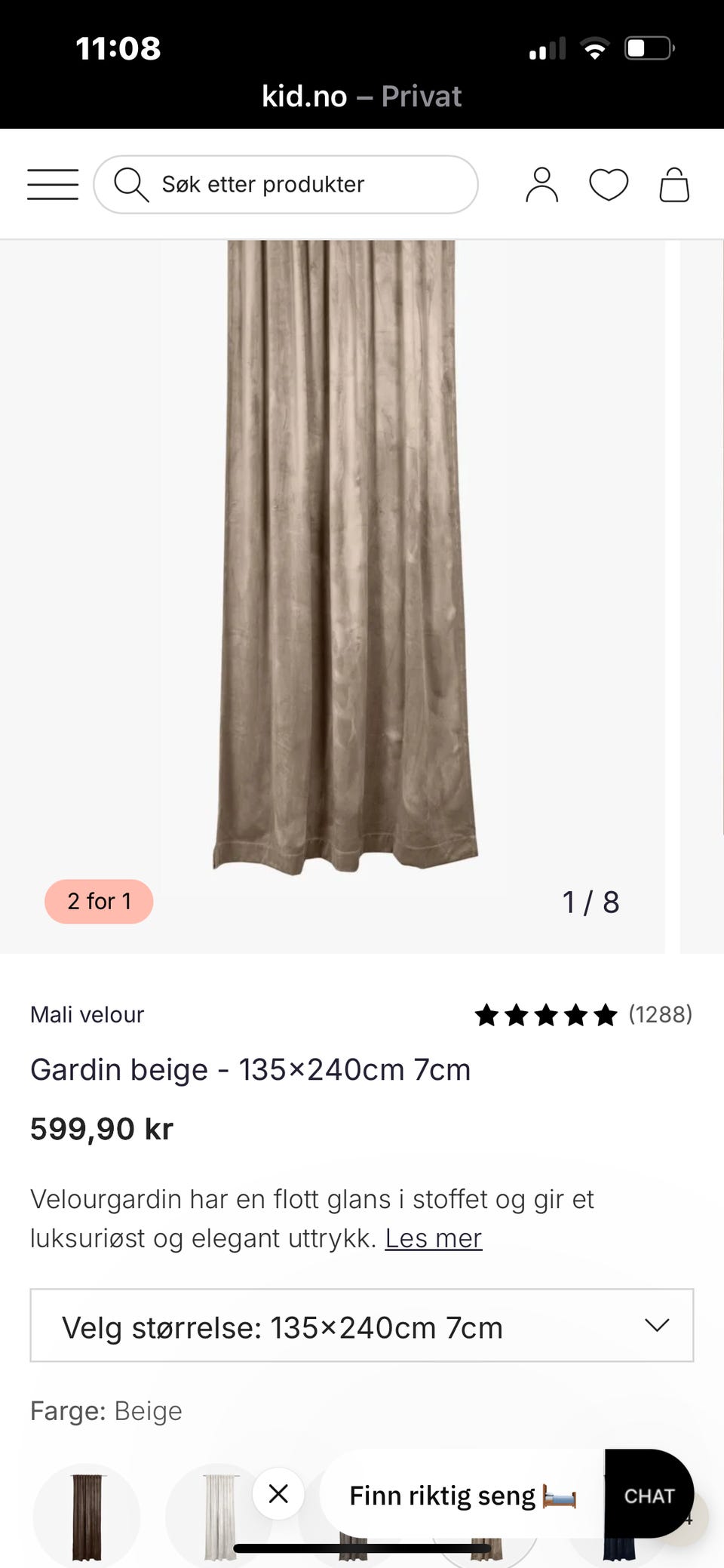724x1568 pixels.
Task: Open the account profile icon
Action: (541, 183)
